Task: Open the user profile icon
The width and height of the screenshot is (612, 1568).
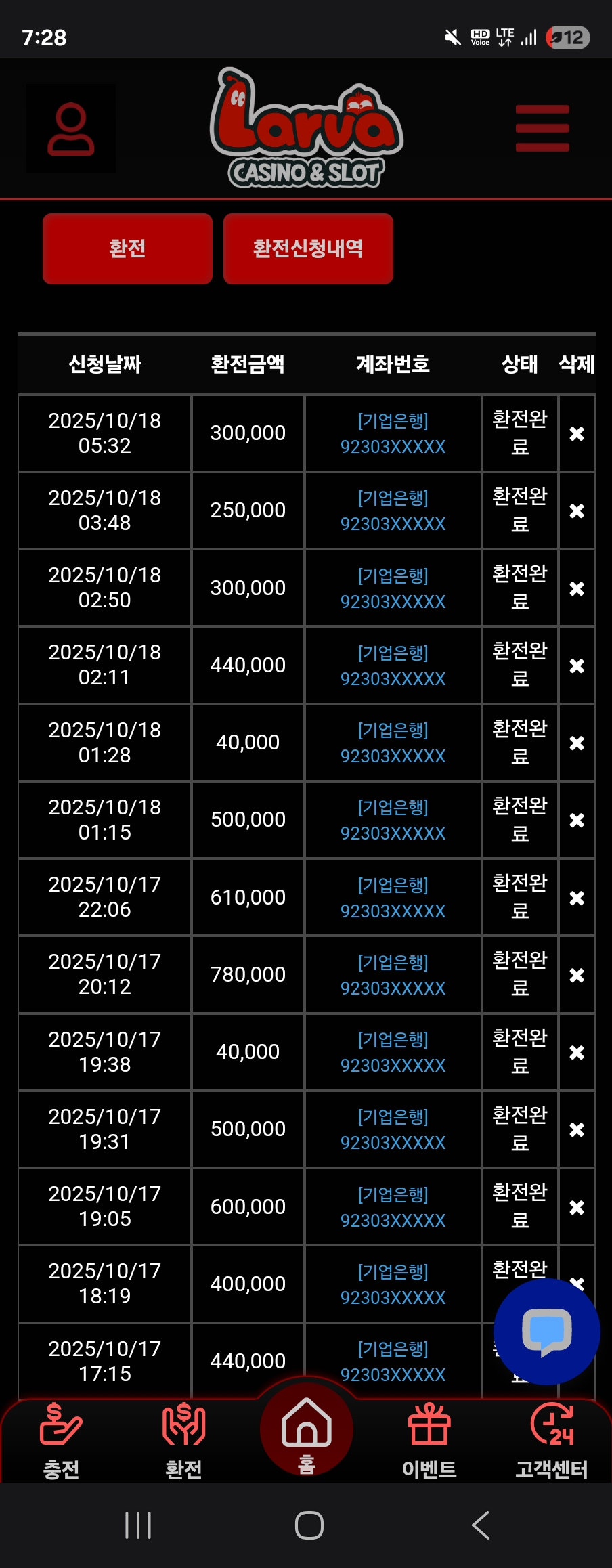Action: pyautogui.click(x=71, y=129)
